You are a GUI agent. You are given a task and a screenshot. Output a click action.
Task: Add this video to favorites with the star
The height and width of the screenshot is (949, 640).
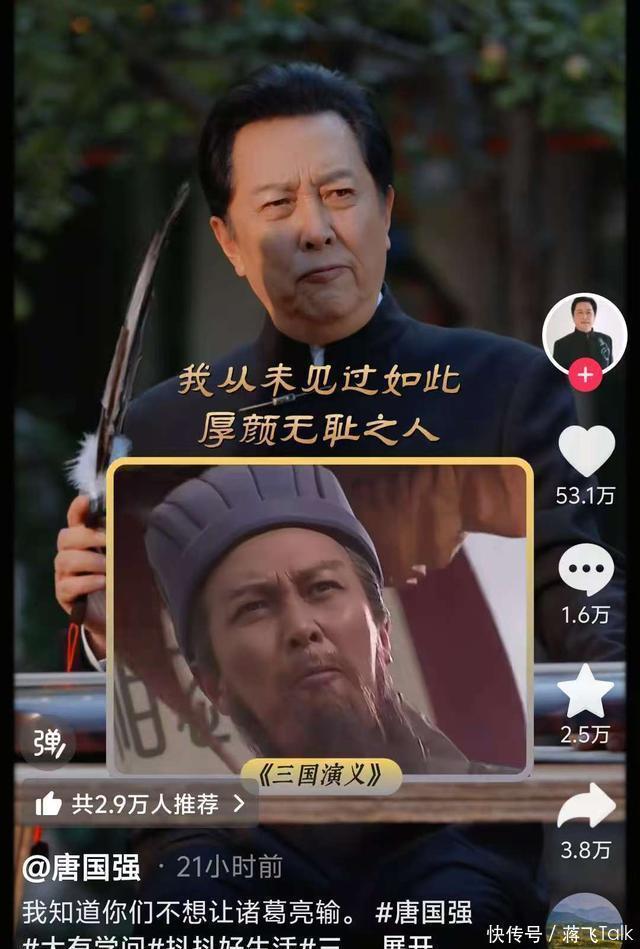click(x=586, y=692)
